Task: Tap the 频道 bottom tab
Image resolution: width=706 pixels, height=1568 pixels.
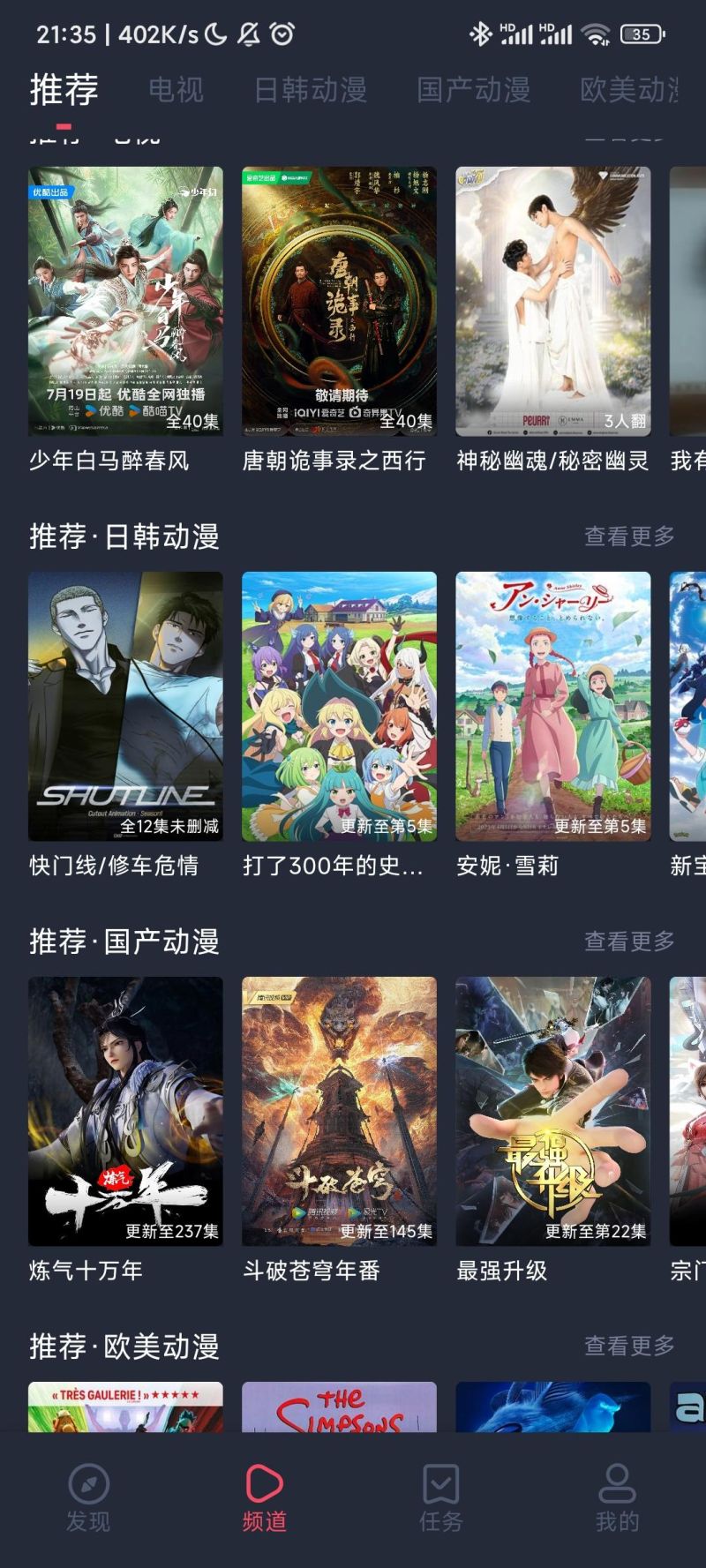Action: point(264,1498)
